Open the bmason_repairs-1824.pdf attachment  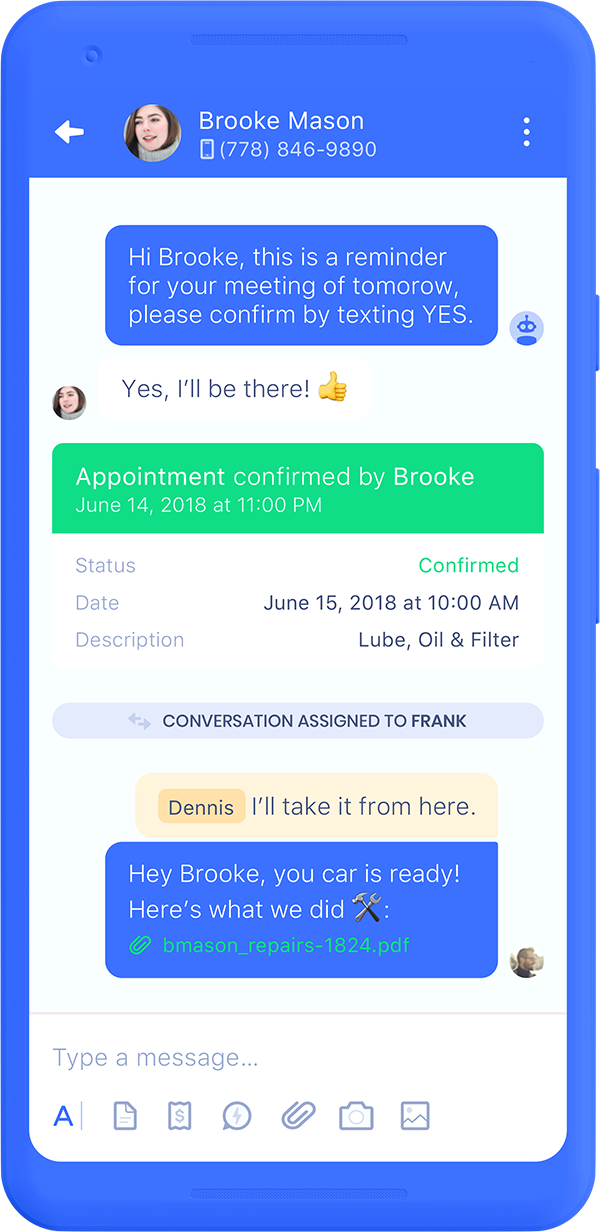click(285, 945)
